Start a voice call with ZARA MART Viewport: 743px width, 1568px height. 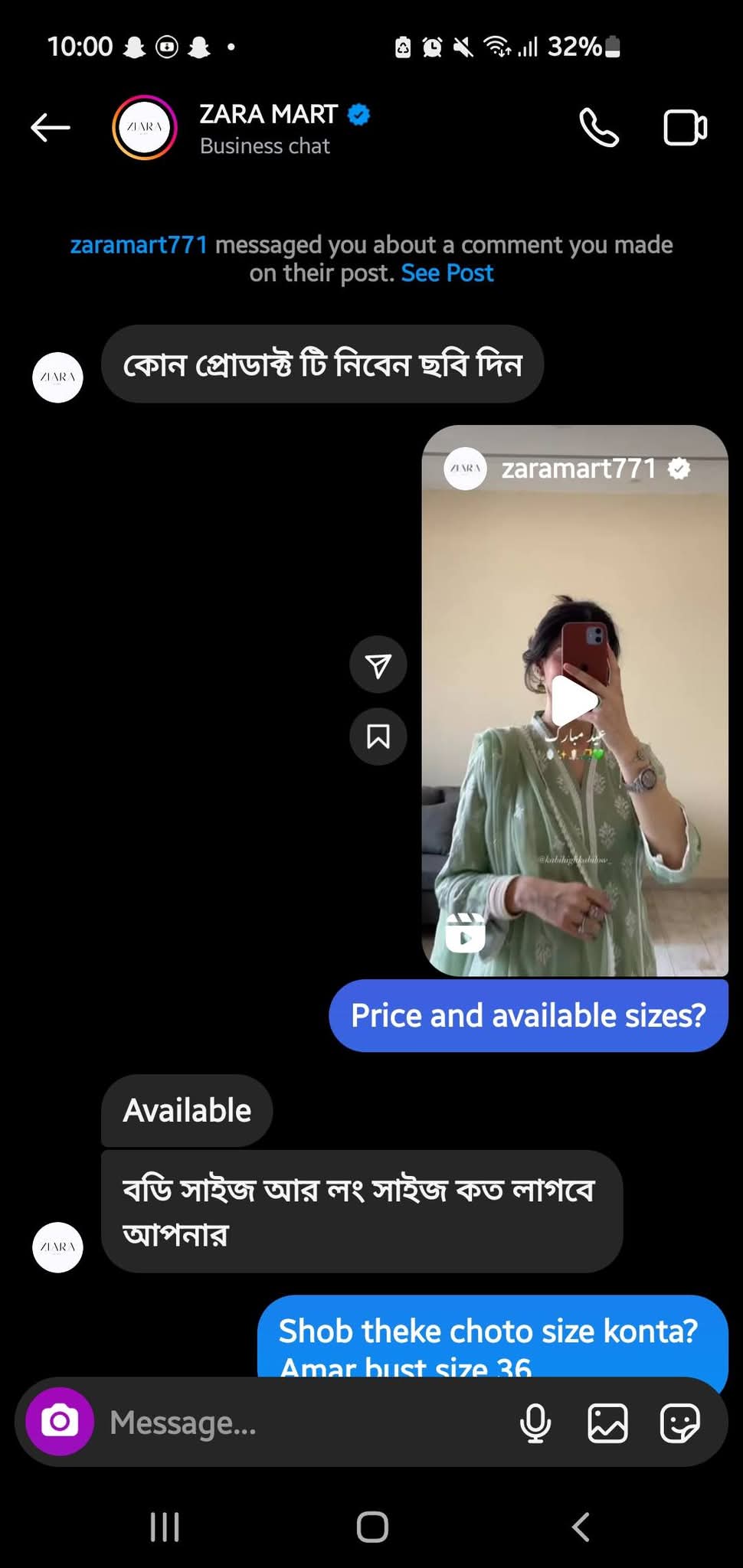(599, 128)
